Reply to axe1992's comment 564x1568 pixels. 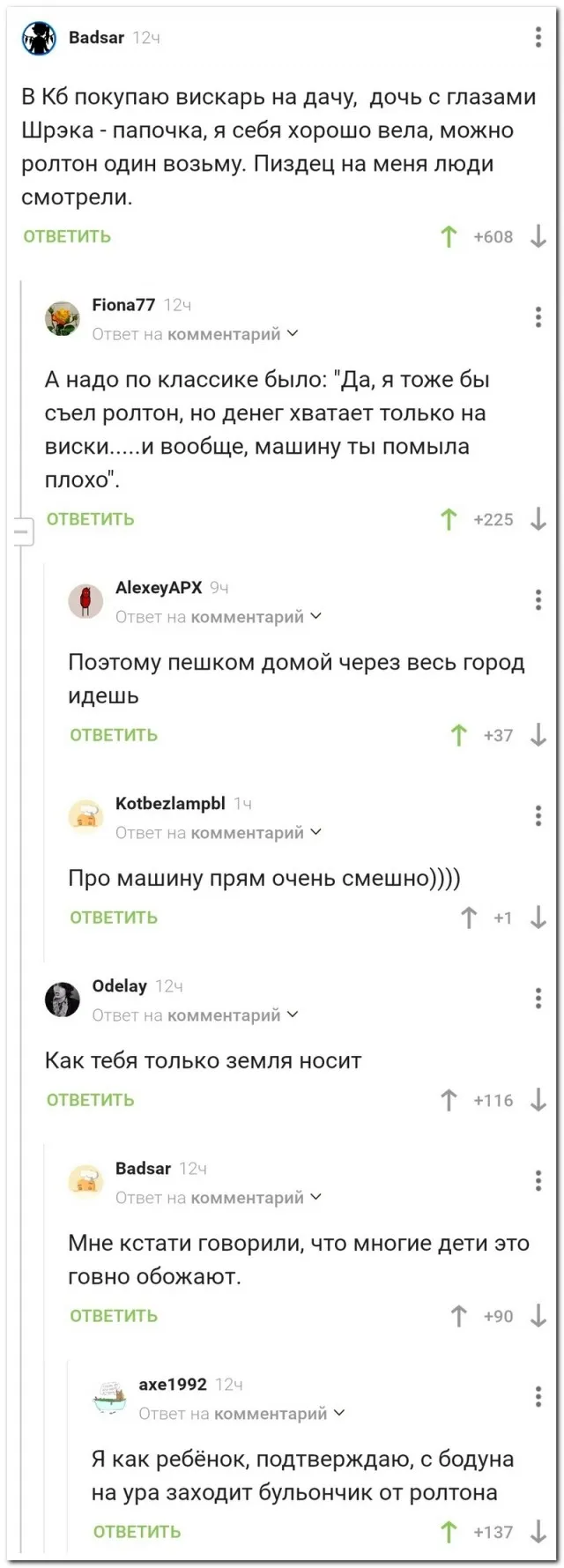coord(137,1532)
